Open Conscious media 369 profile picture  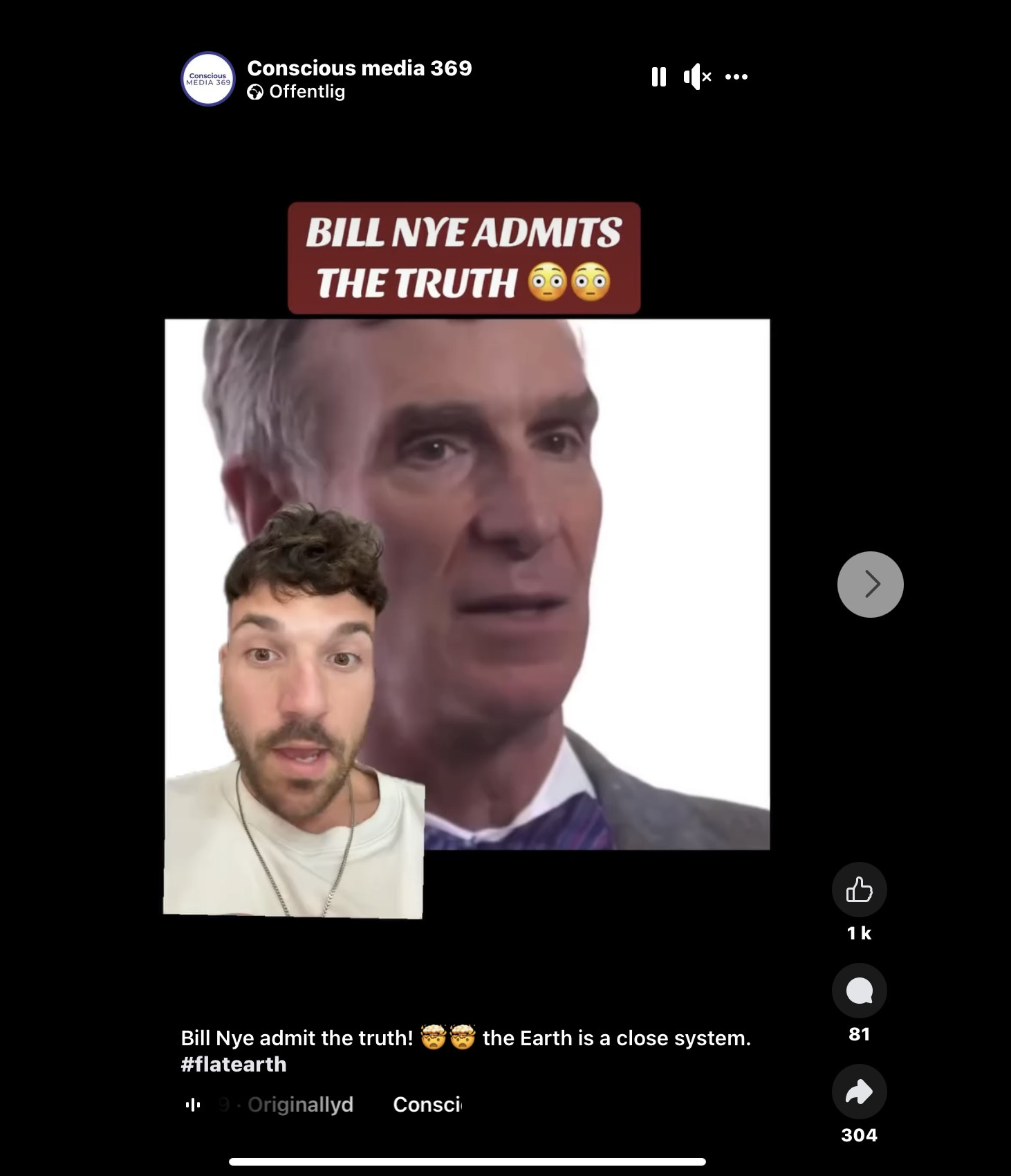click(207, 79)
